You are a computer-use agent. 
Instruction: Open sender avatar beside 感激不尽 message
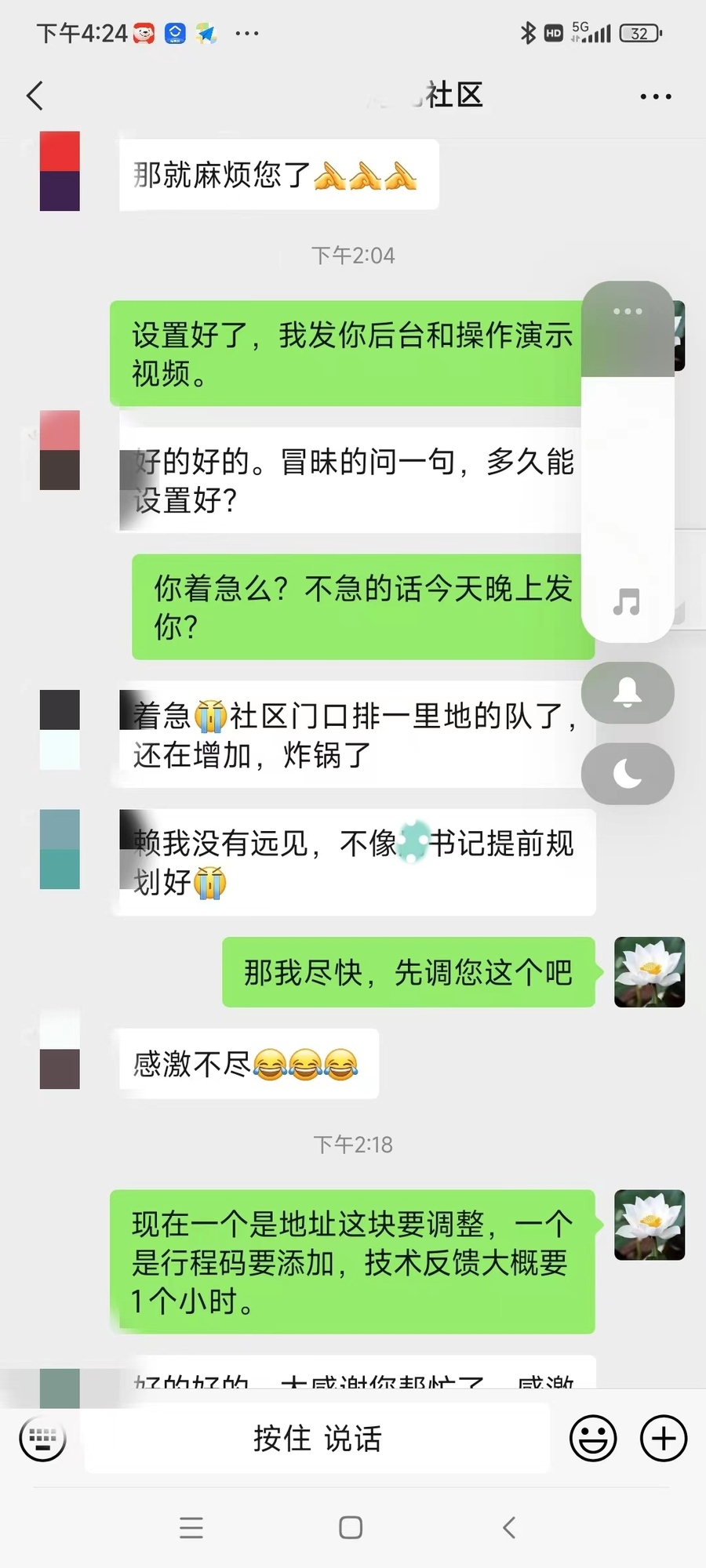(x=60, y=1051)
